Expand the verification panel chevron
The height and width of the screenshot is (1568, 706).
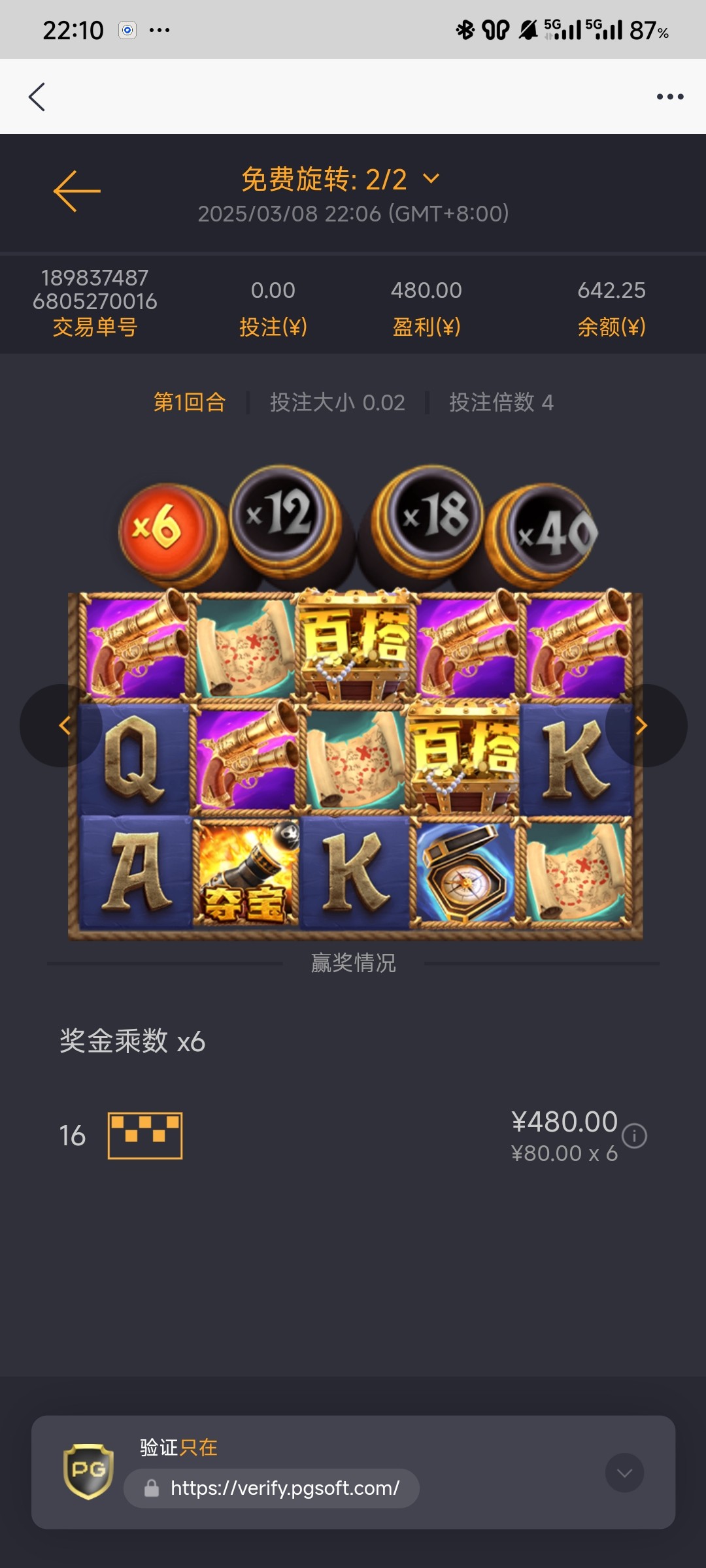[624, 1473]
